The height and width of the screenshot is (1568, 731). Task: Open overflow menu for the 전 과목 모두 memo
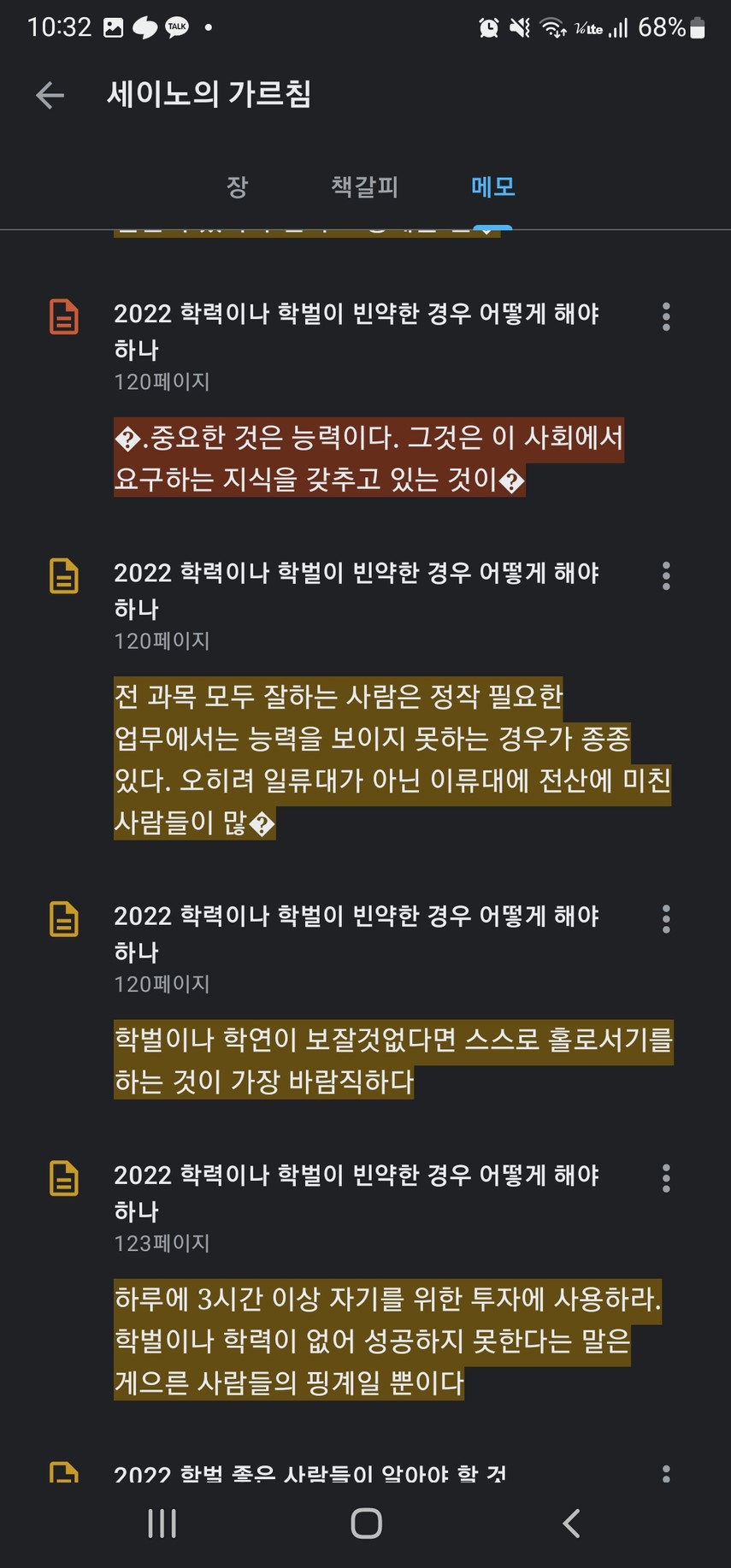[666, 576]
